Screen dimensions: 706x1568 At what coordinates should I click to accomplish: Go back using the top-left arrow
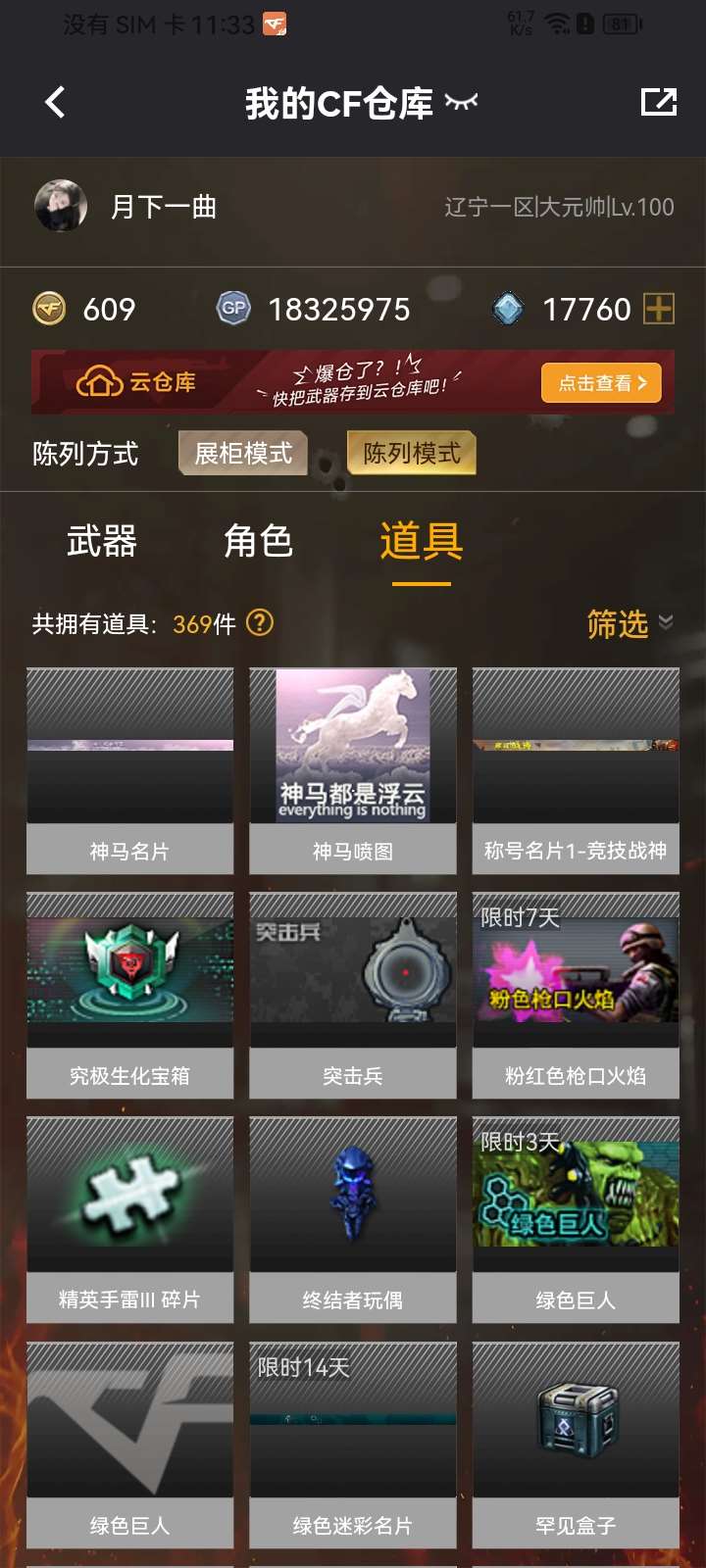[x=55, y=102]
